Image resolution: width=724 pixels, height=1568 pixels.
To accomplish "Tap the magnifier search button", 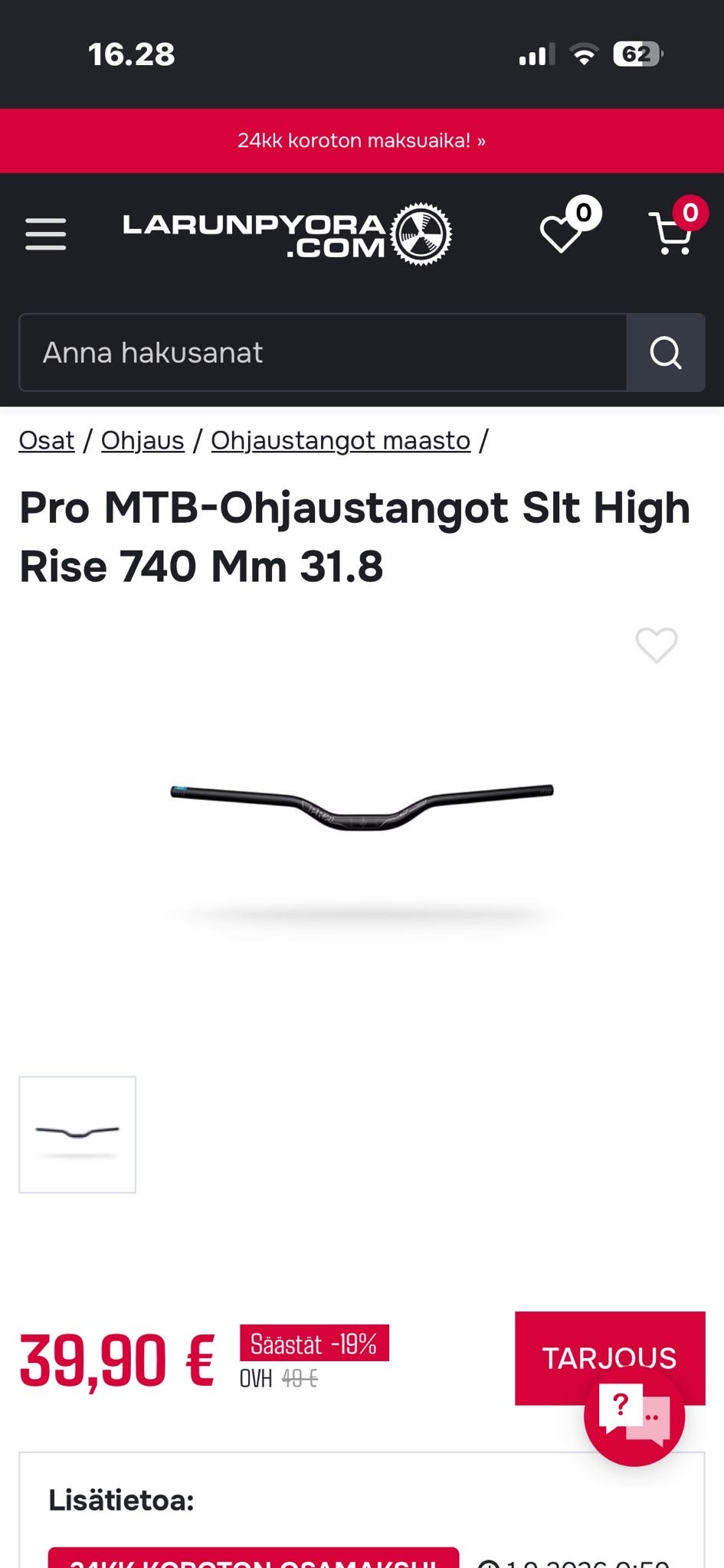I will [666, 352].
